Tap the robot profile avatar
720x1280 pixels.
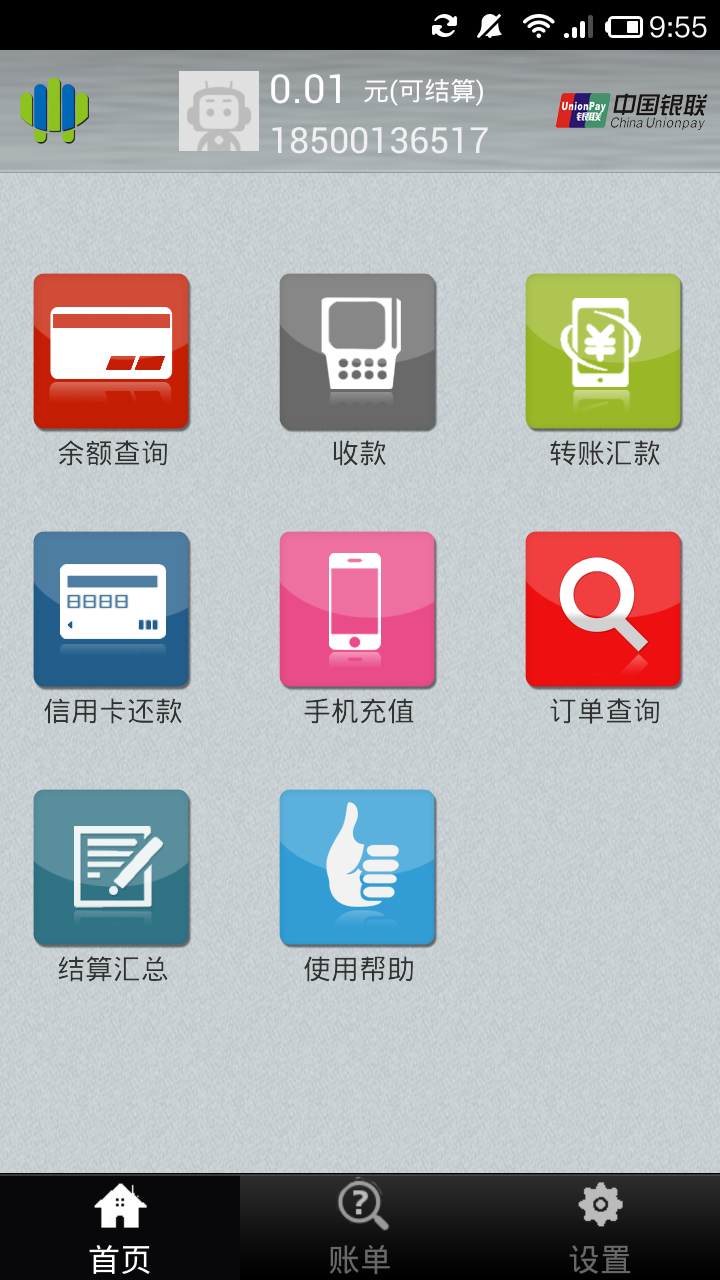218,111
